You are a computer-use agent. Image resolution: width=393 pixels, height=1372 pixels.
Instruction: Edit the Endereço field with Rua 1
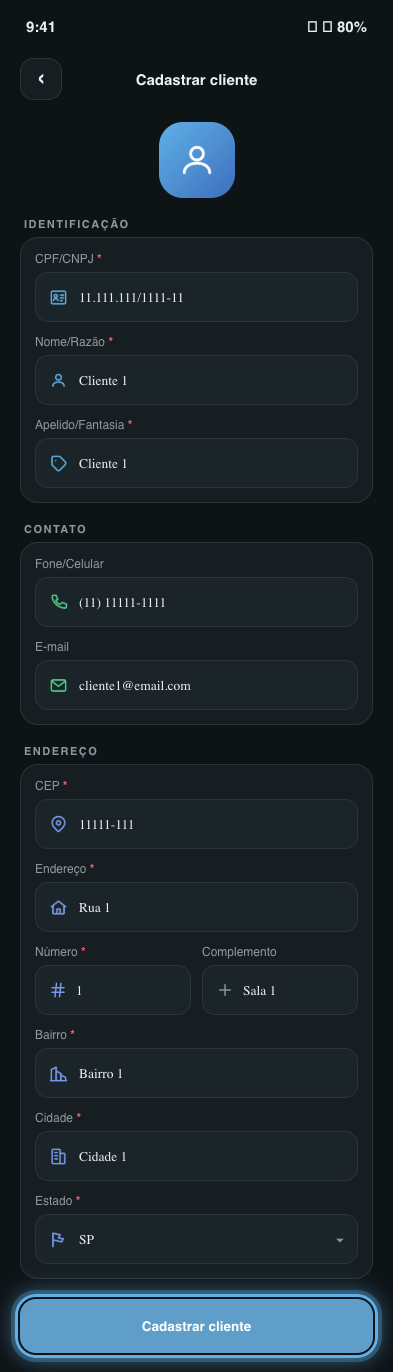196,907
